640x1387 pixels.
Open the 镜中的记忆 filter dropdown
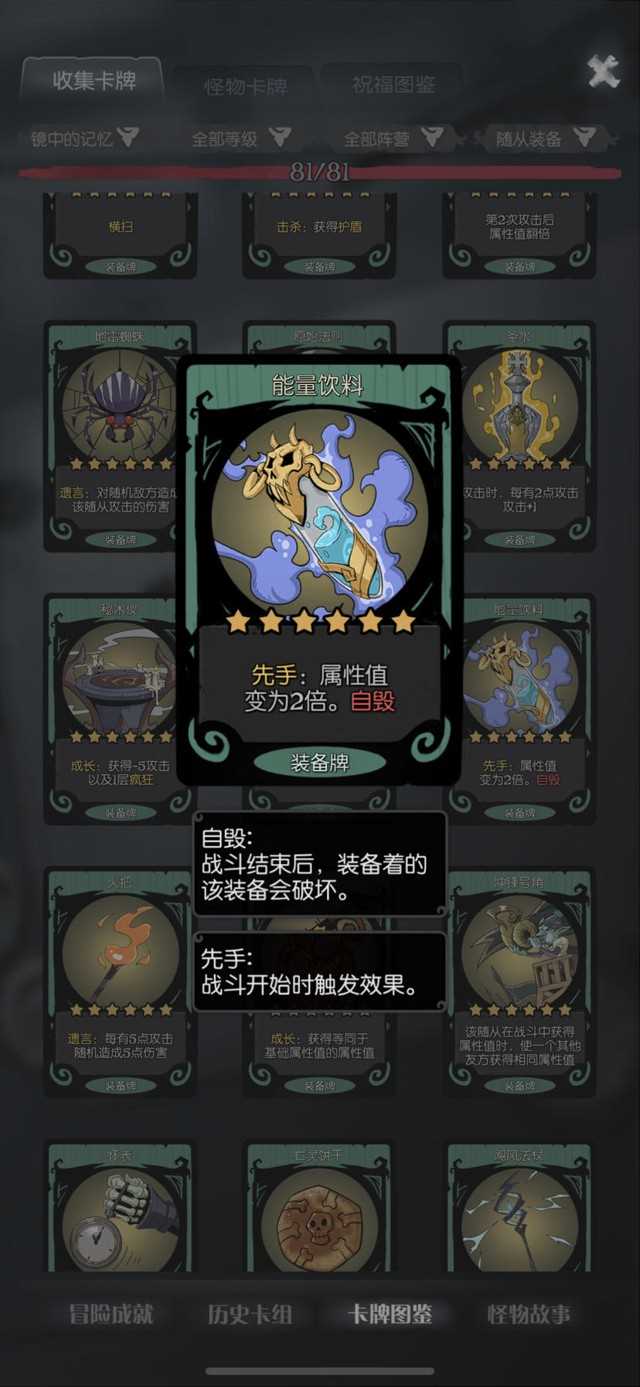pyautogui.click(x=84, y=138)
